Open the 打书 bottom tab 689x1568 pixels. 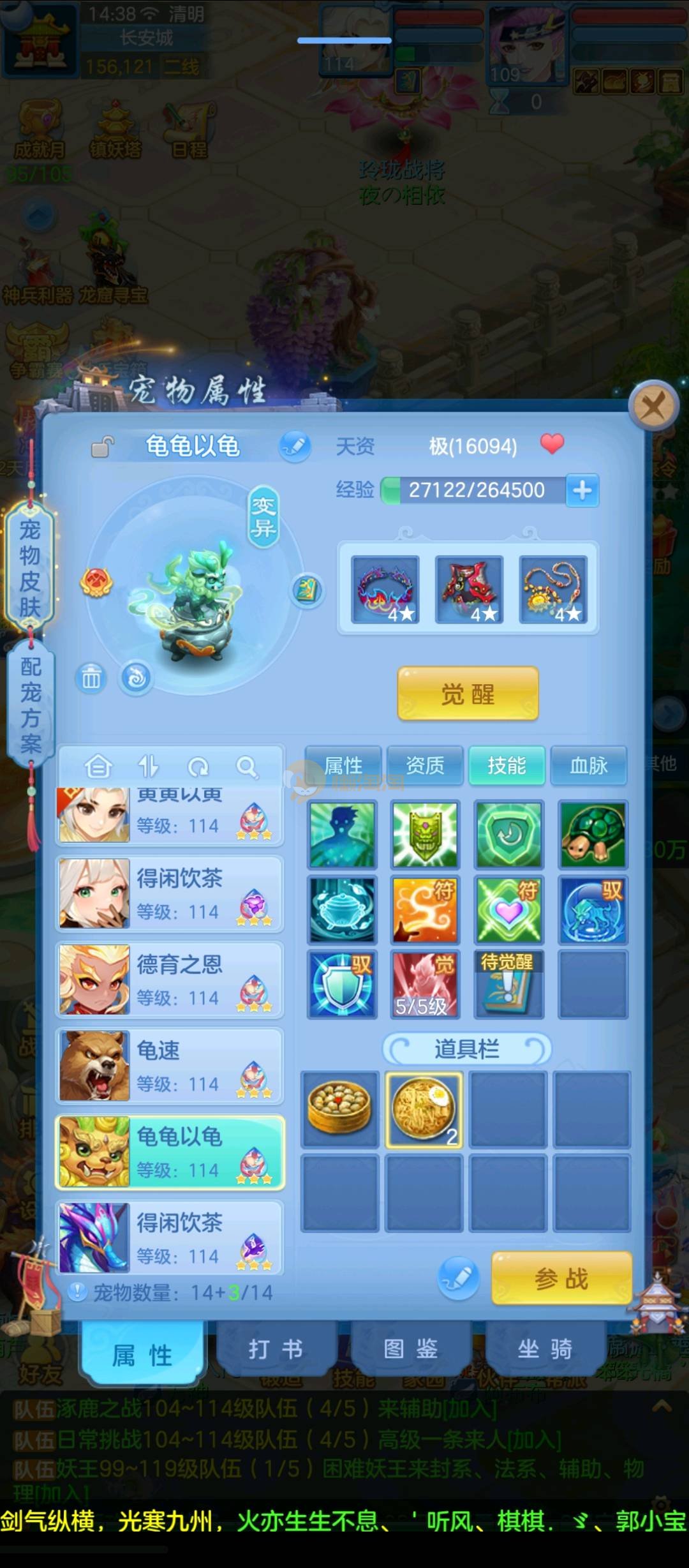click(x=276, y=1349)
